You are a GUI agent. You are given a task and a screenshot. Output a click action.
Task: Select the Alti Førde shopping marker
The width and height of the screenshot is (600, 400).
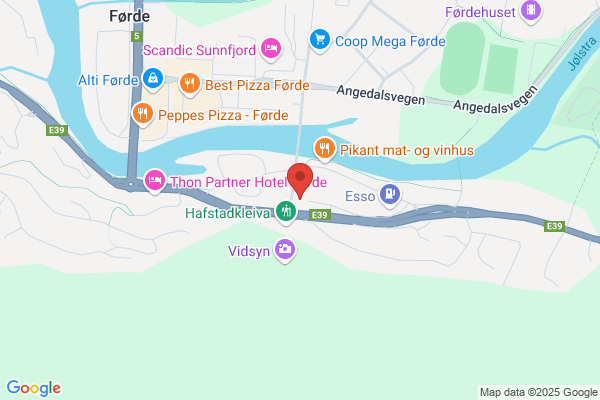point(153,79)
